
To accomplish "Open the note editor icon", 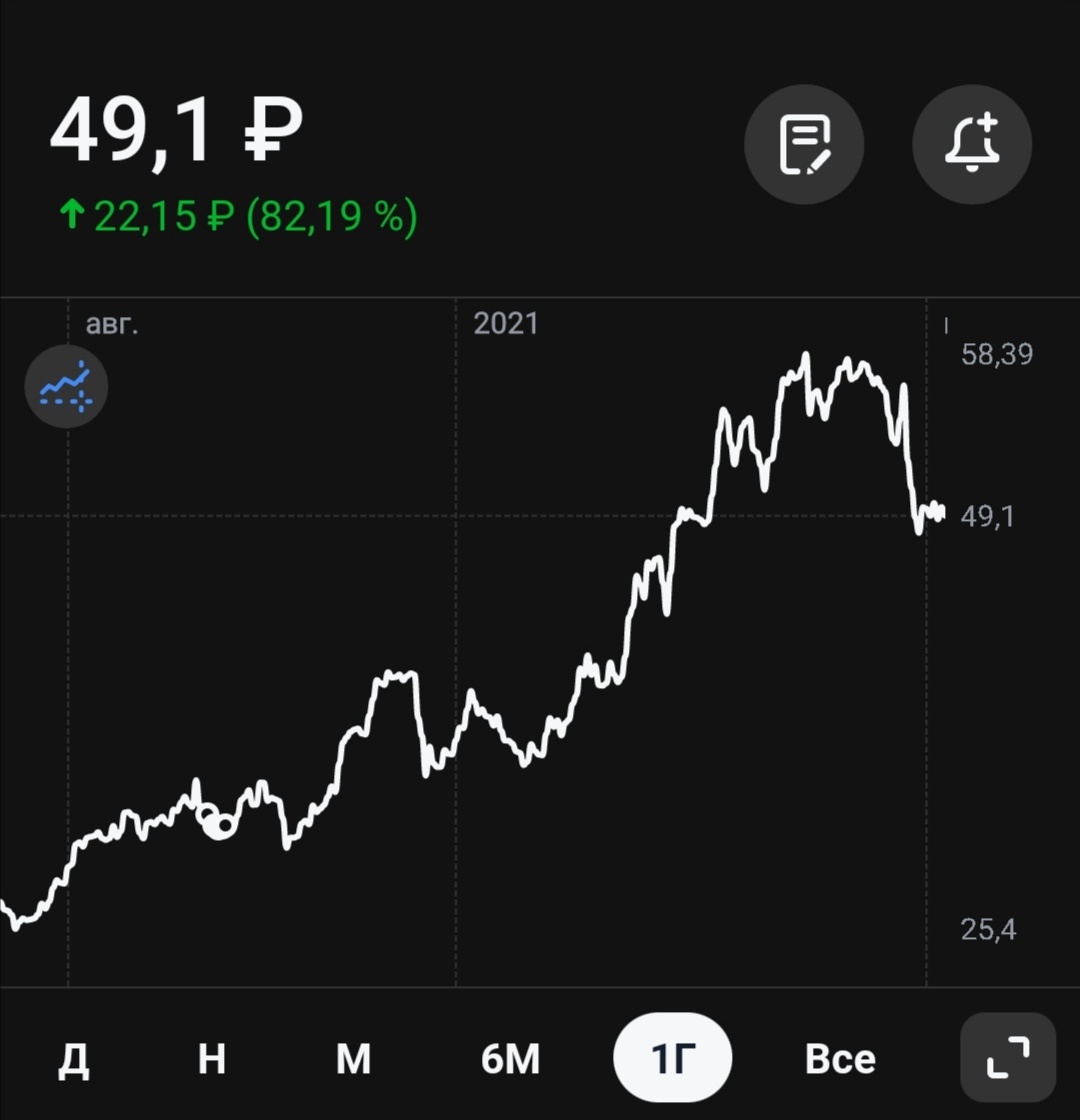I will click(804, 145).
